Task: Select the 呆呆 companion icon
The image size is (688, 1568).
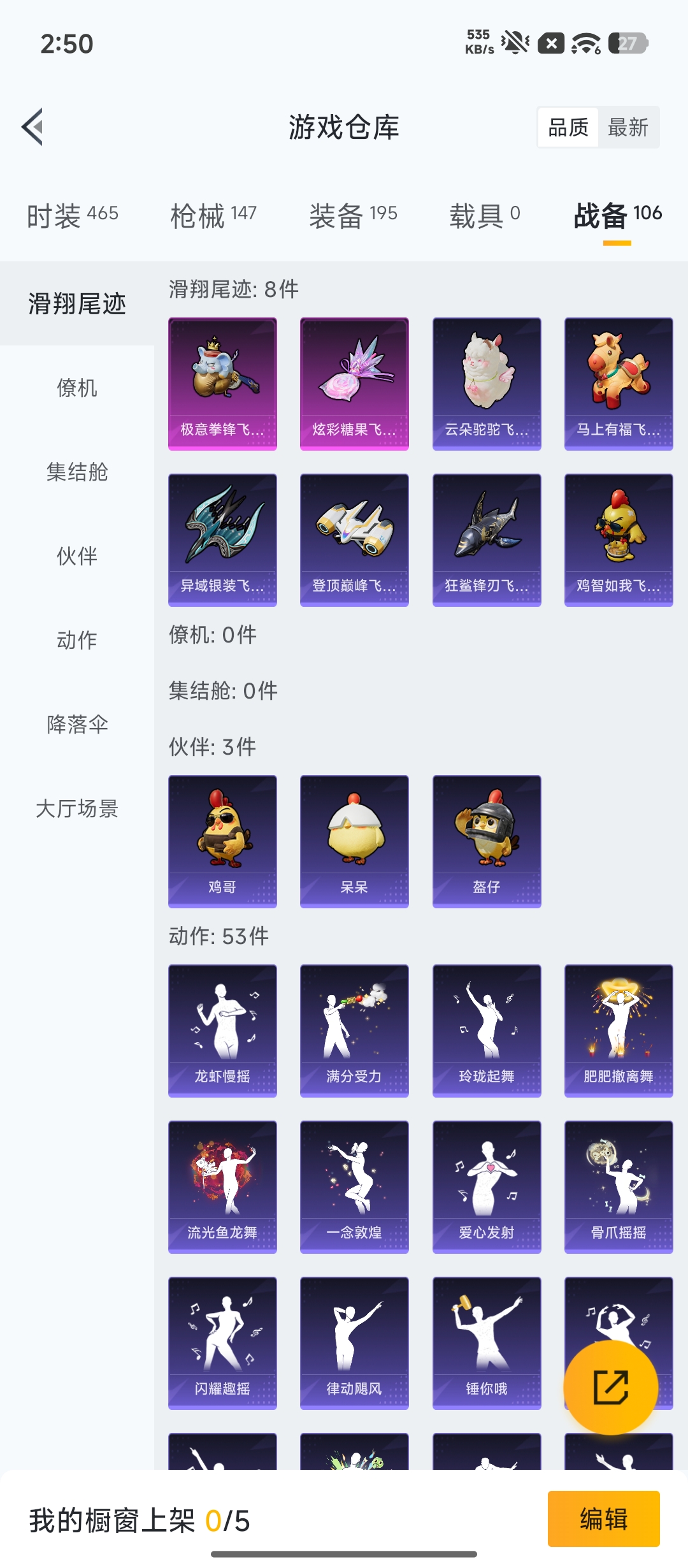Action: click(x=354, y=840)
